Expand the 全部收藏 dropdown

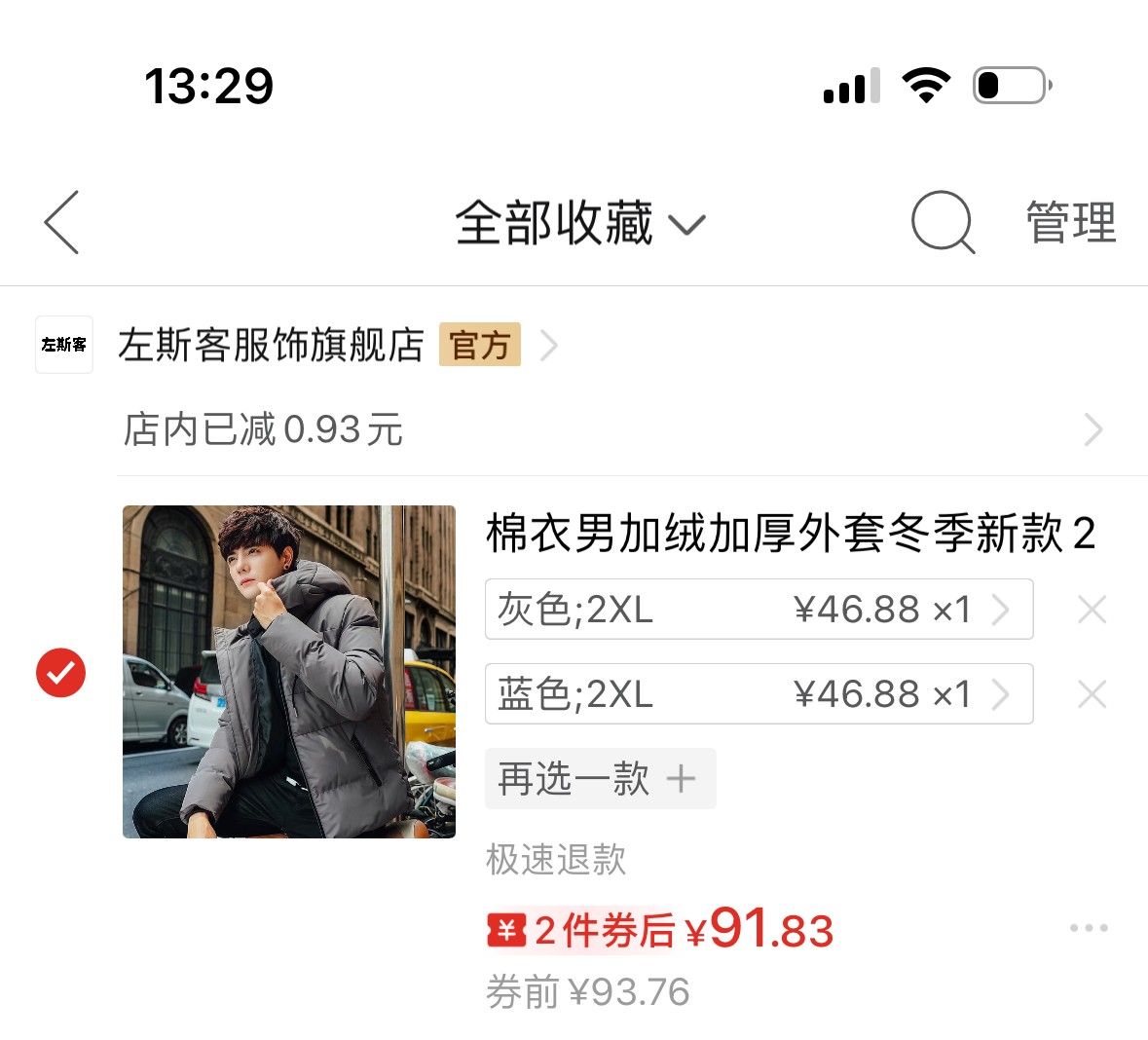(x=579, y=223)
